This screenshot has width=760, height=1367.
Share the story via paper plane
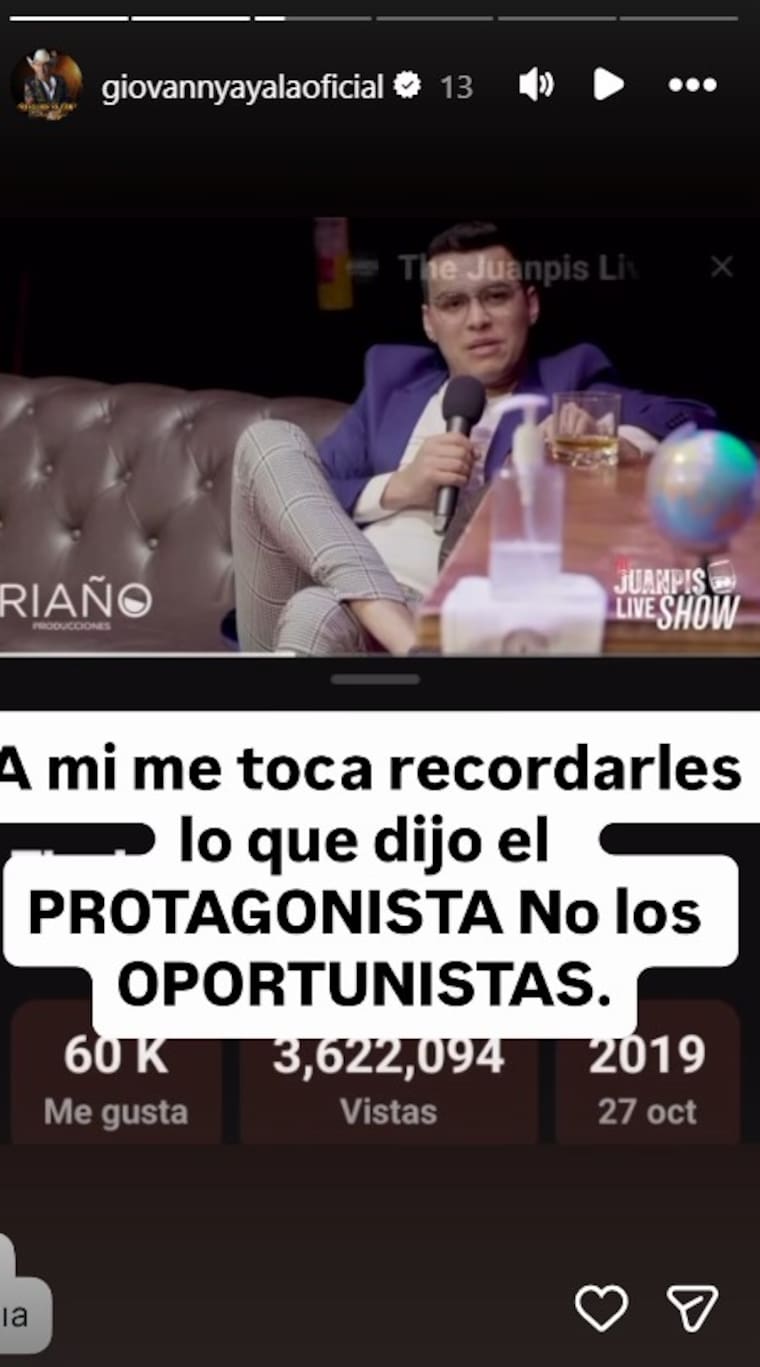pos(692,1307)
